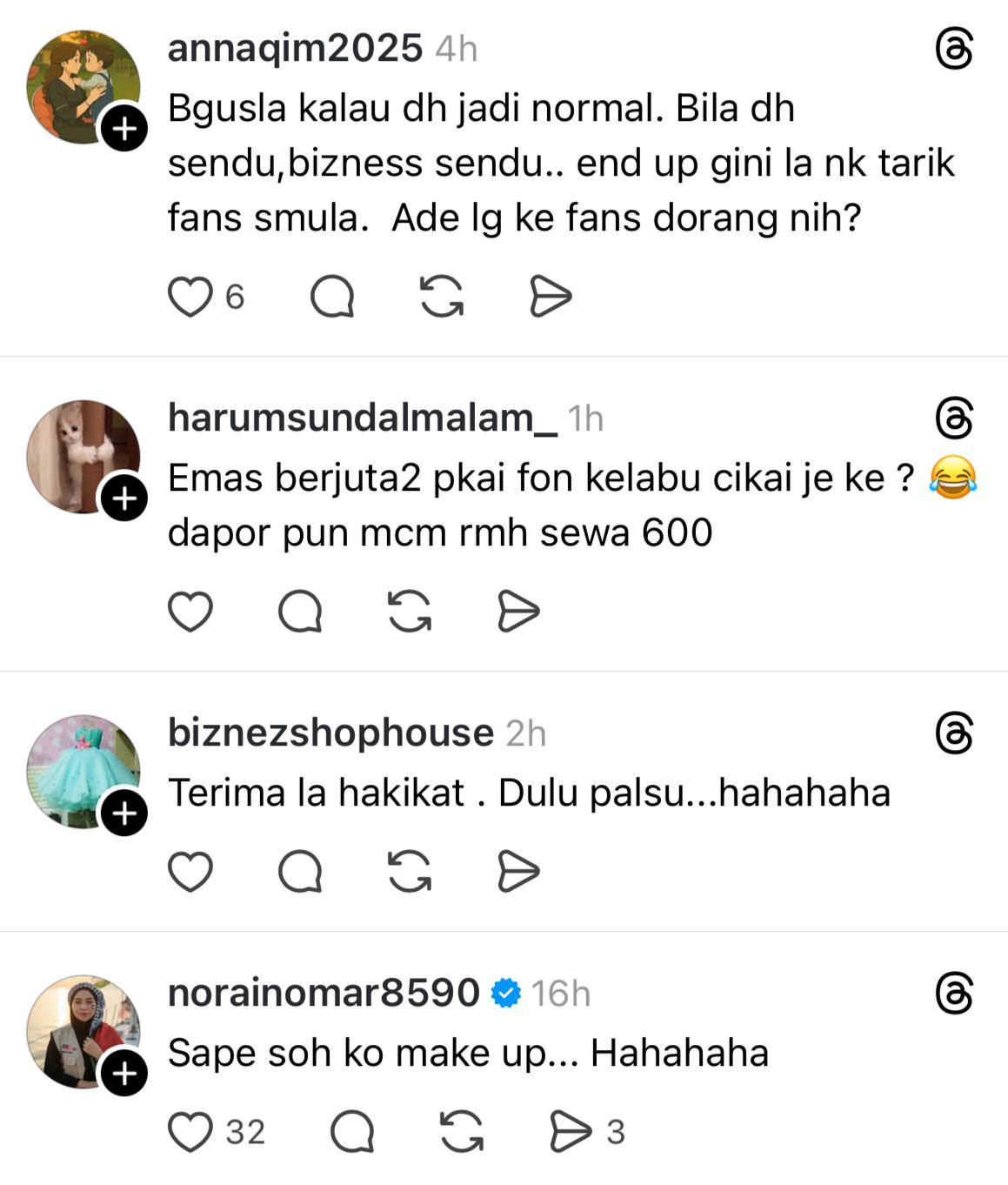Viewport: 1008px width, 1185px height.
Task: Like annaqim2025's comment
Action: point(190,298)
